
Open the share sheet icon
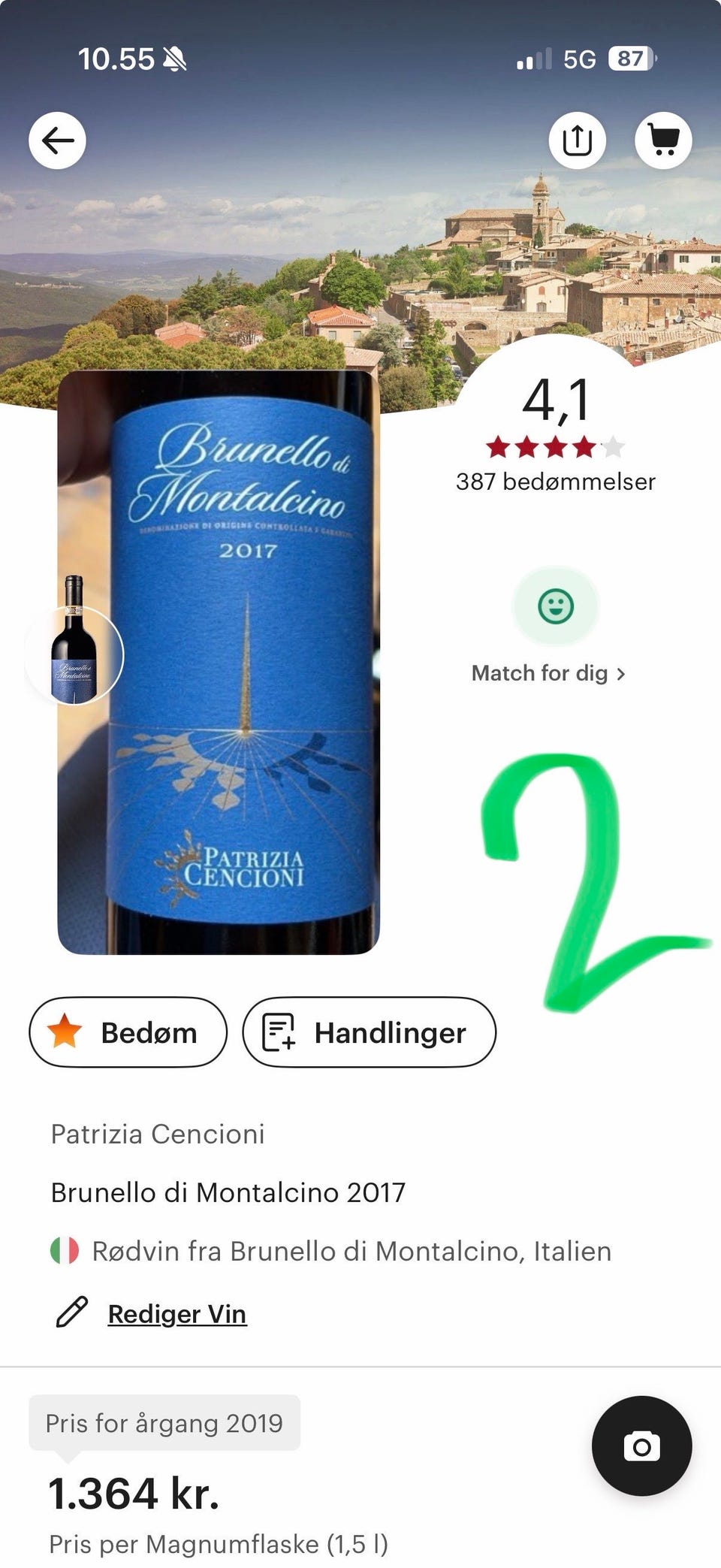(x=578, y=140)
